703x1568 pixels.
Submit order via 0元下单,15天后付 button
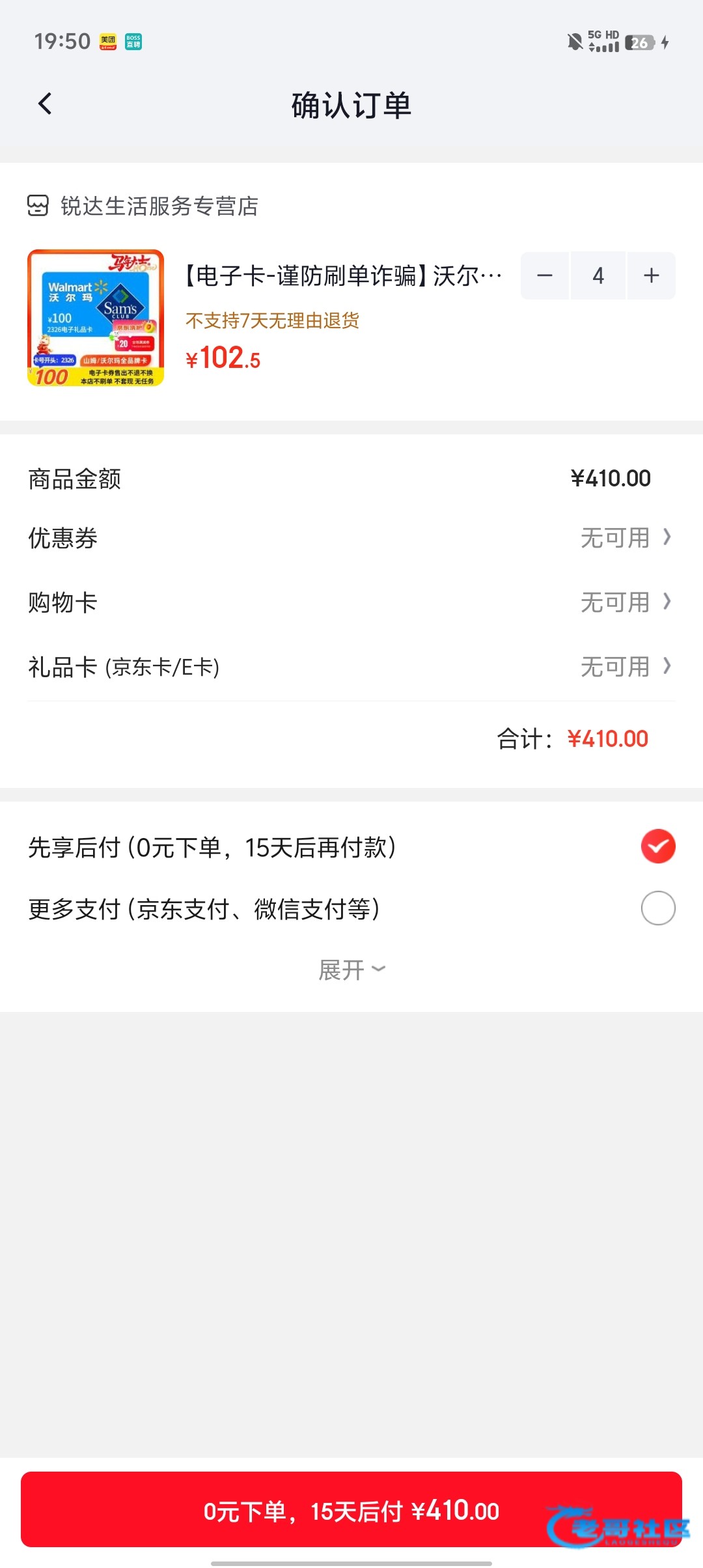351,1511
